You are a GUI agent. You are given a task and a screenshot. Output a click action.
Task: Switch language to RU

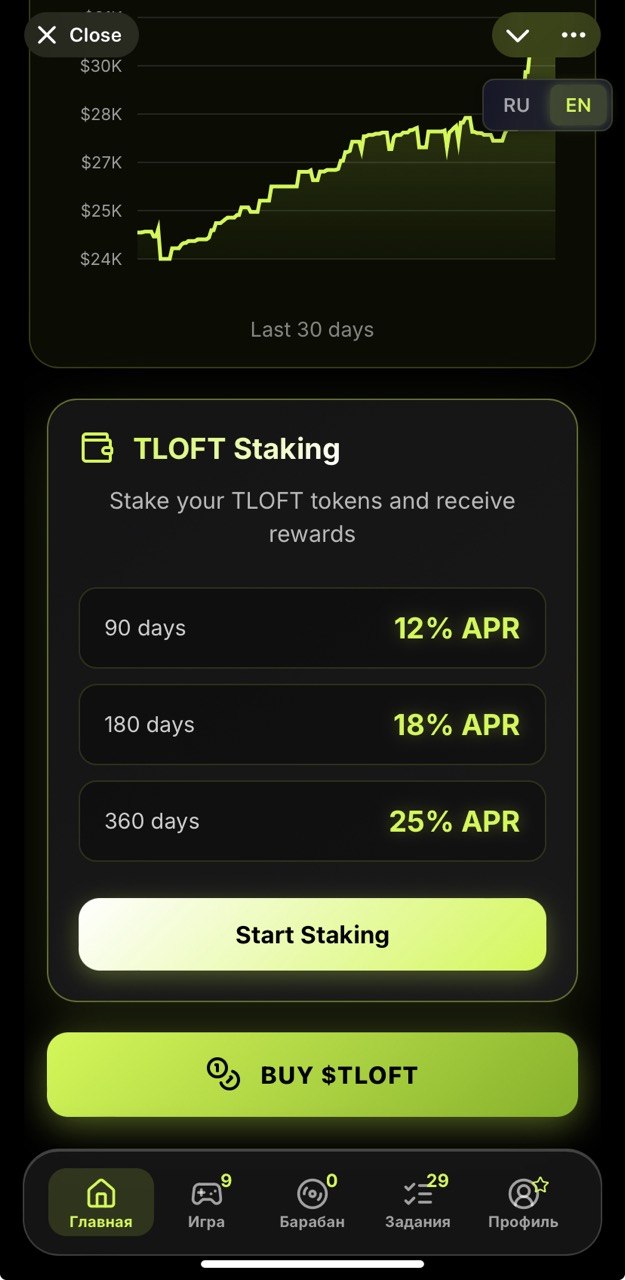(517, 105)
